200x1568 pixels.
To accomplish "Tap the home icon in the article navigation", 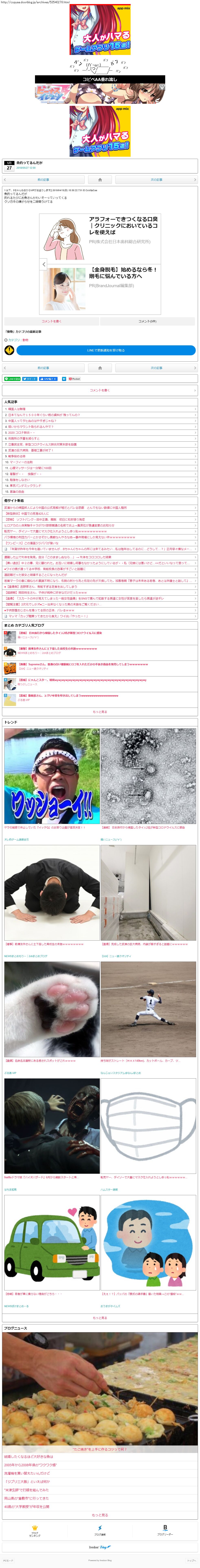I will (100, 179).
